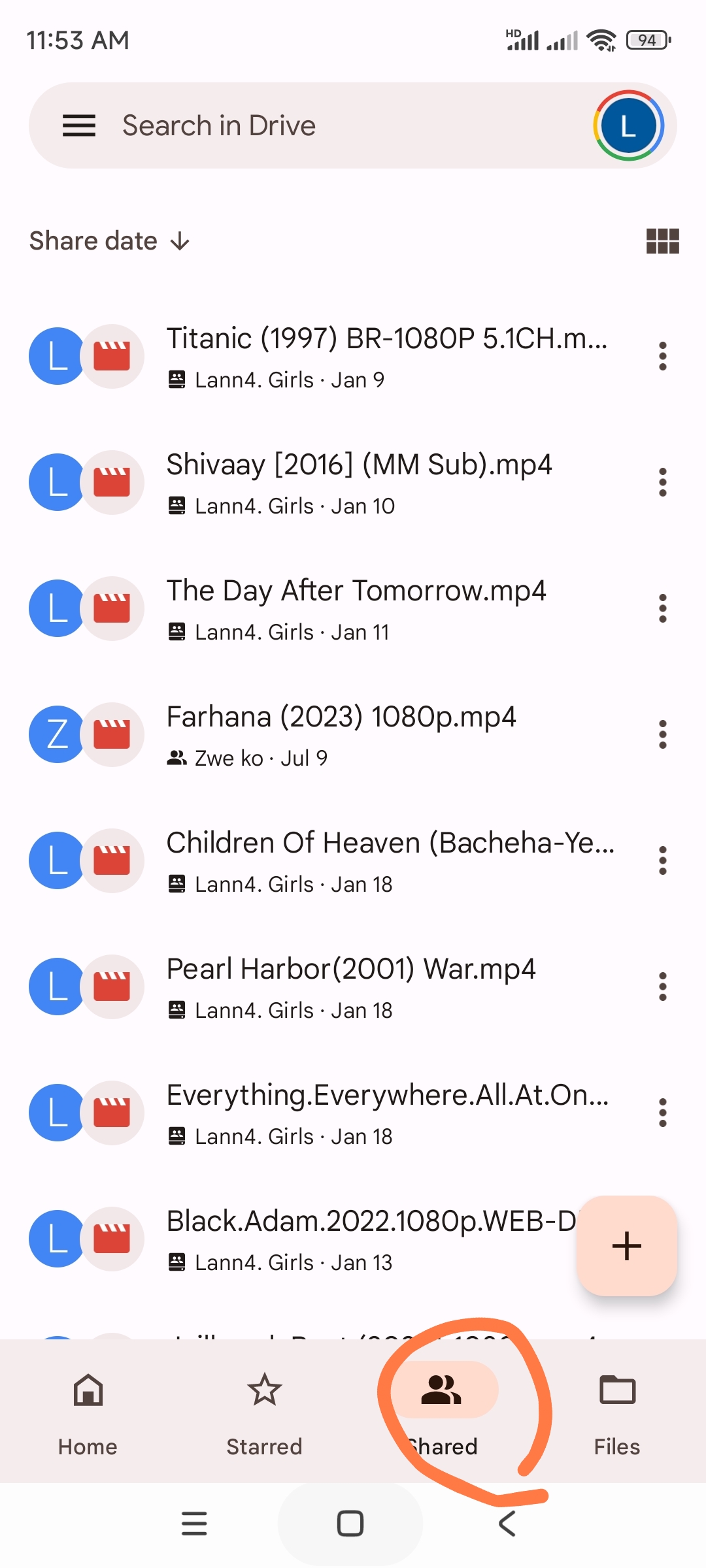Switch to grid view layout
Viewport: 706px width, 1568px height.
[662, 241]
